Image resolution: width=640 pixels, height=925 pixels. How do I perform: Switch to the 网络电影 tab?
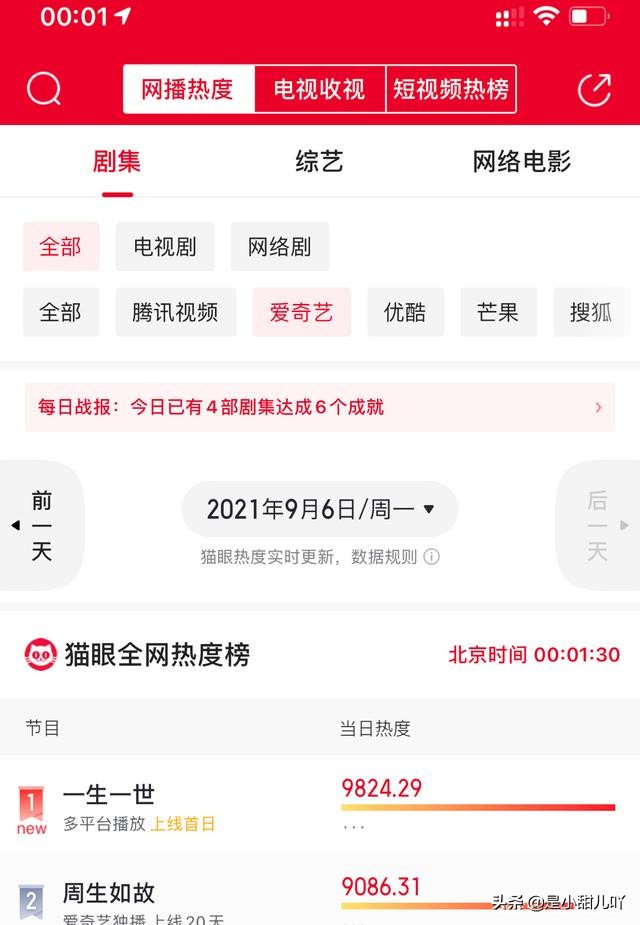pos(521,162)
